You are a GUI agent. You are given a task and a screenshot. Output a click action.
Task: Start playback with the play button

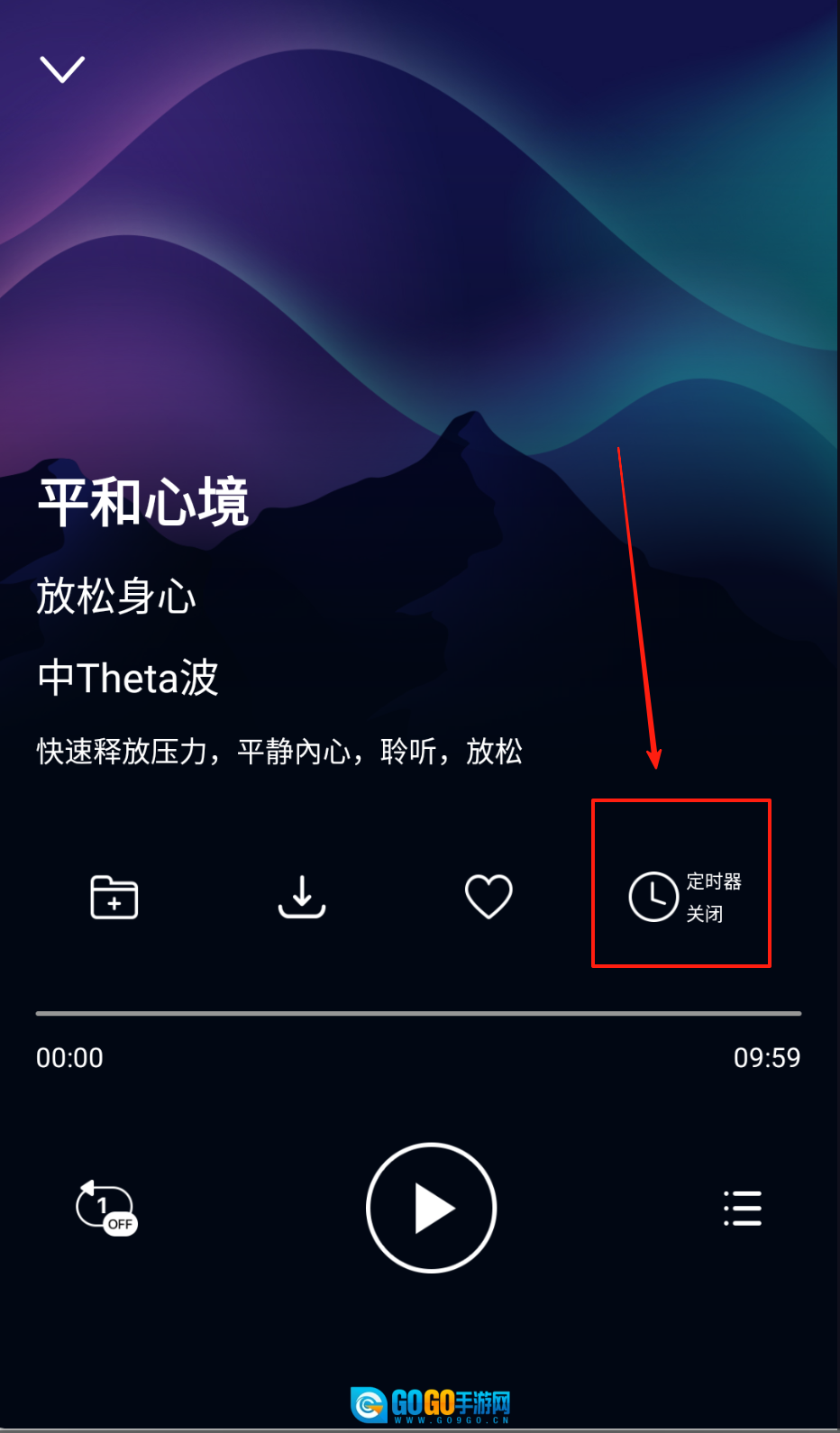pos(431,1208)
